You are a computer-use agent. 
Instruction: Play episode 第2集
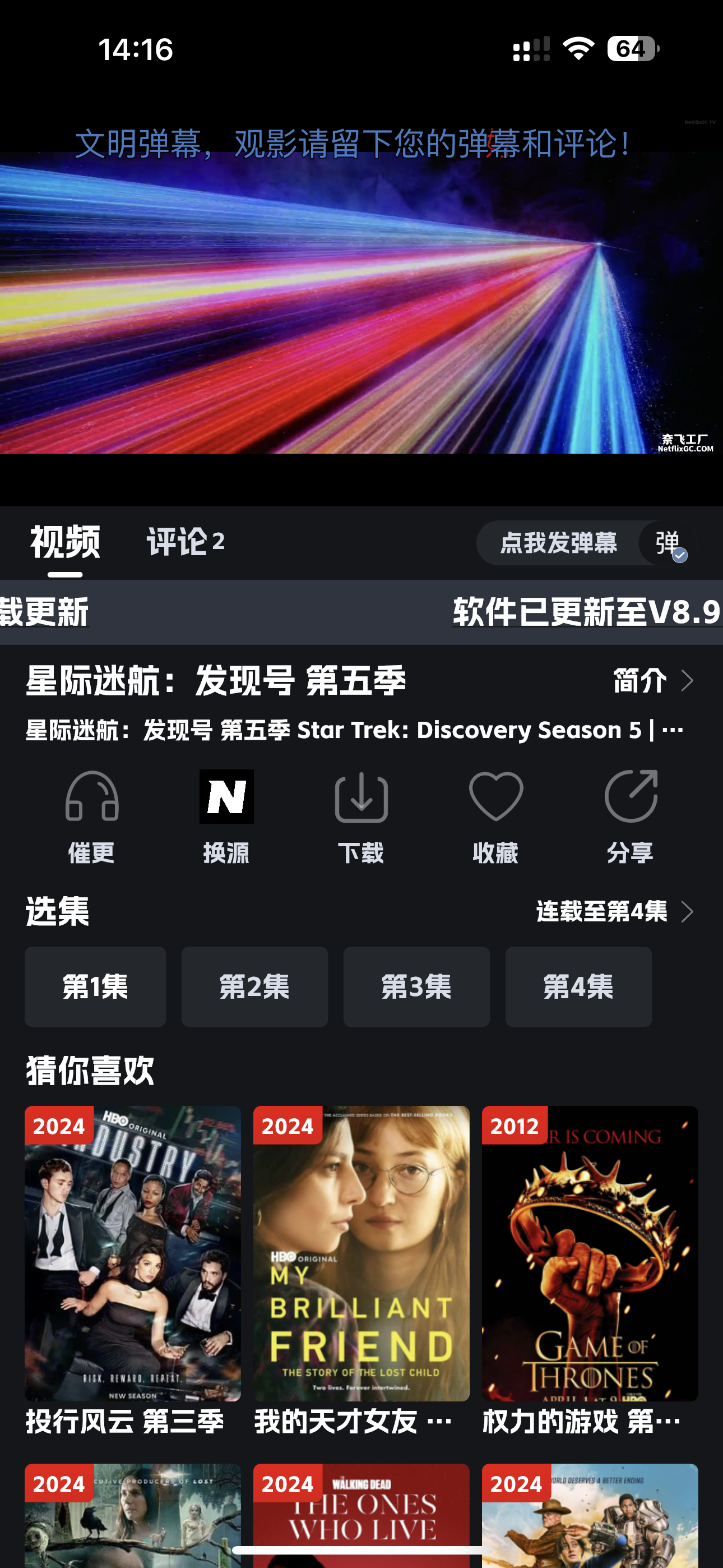point(254,986)
